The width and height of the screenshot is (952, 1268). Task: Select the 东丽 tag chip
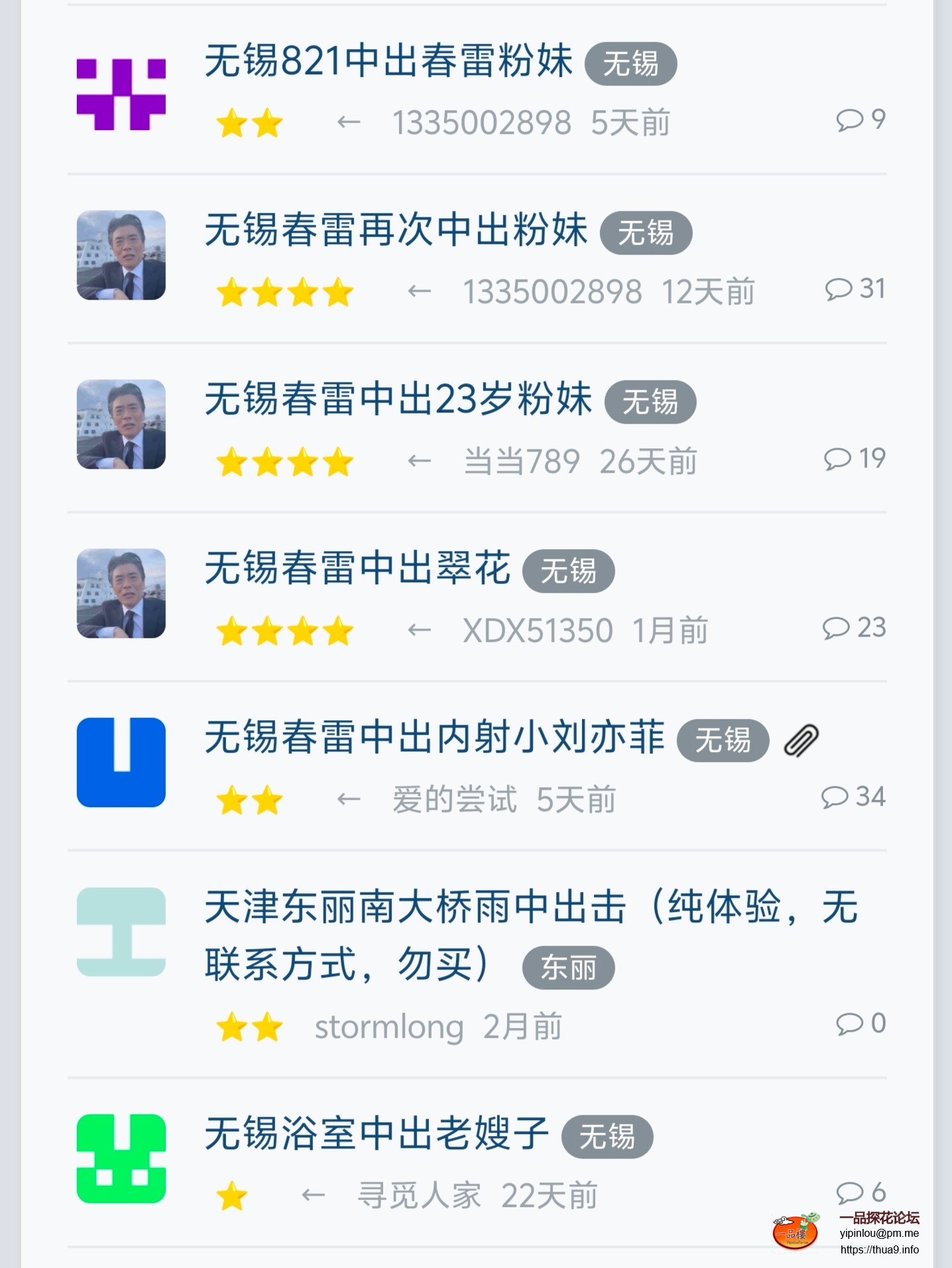point(568,968)
